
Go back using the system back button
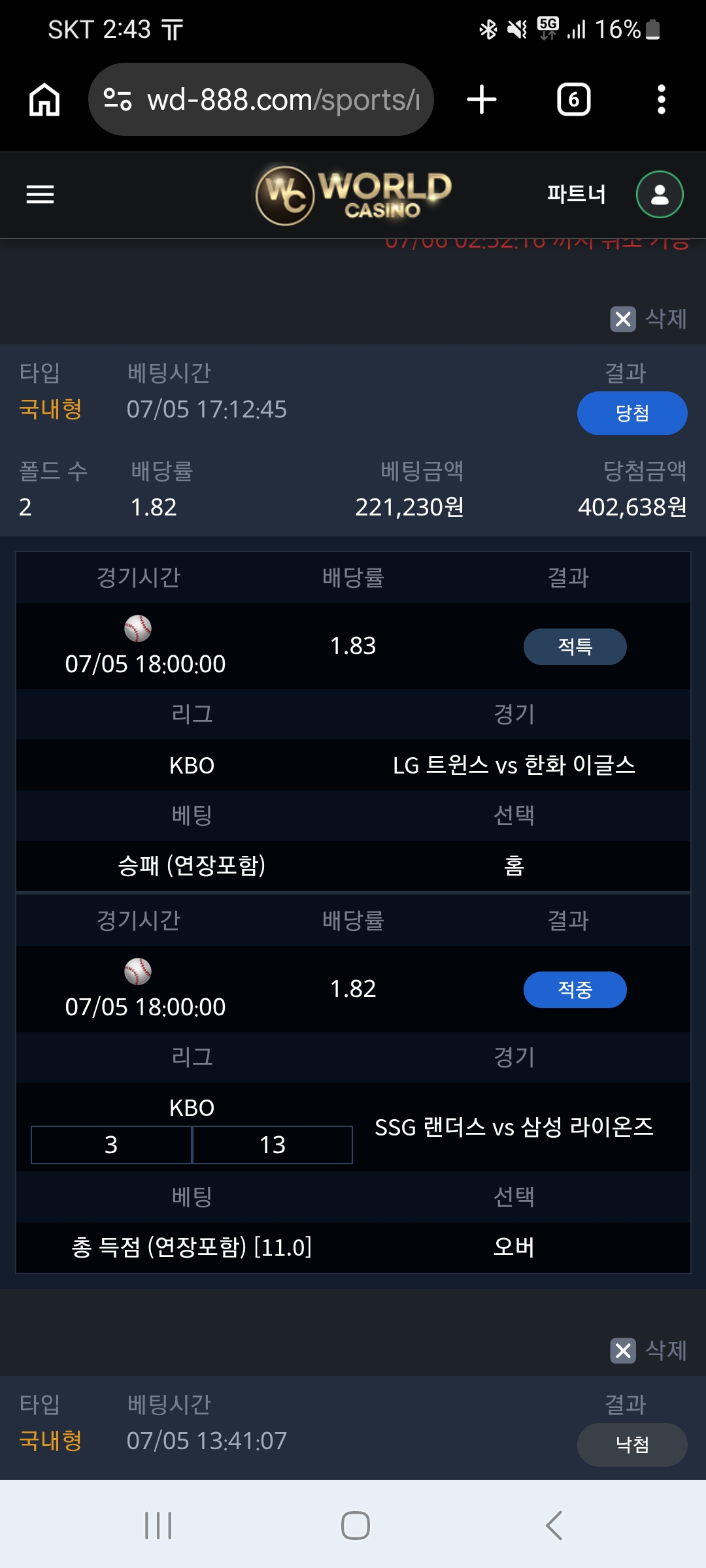pyautogui.click(x=554, y=1526)
